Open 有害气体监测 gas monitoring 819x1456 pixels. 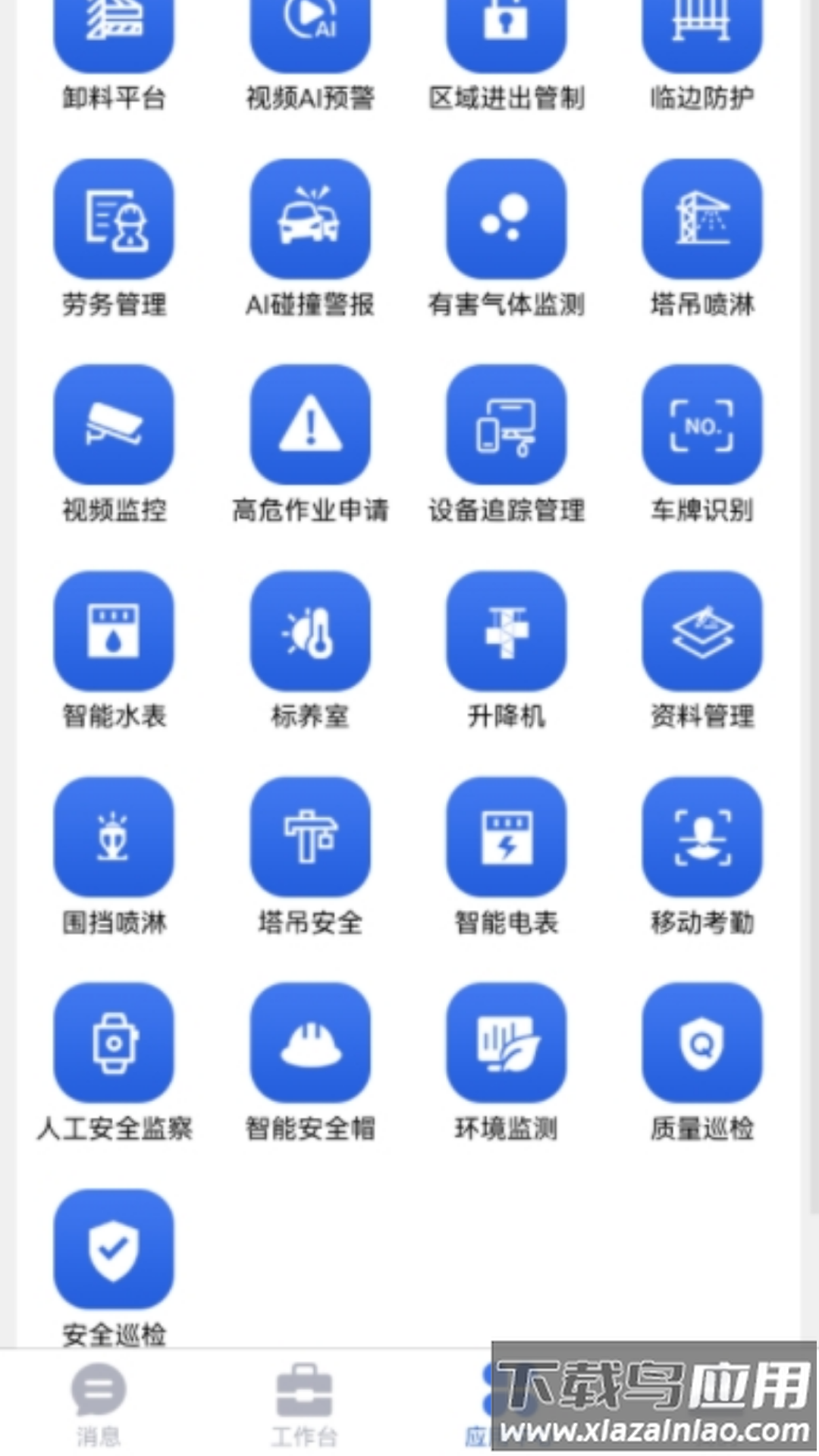tap(507, 220)
